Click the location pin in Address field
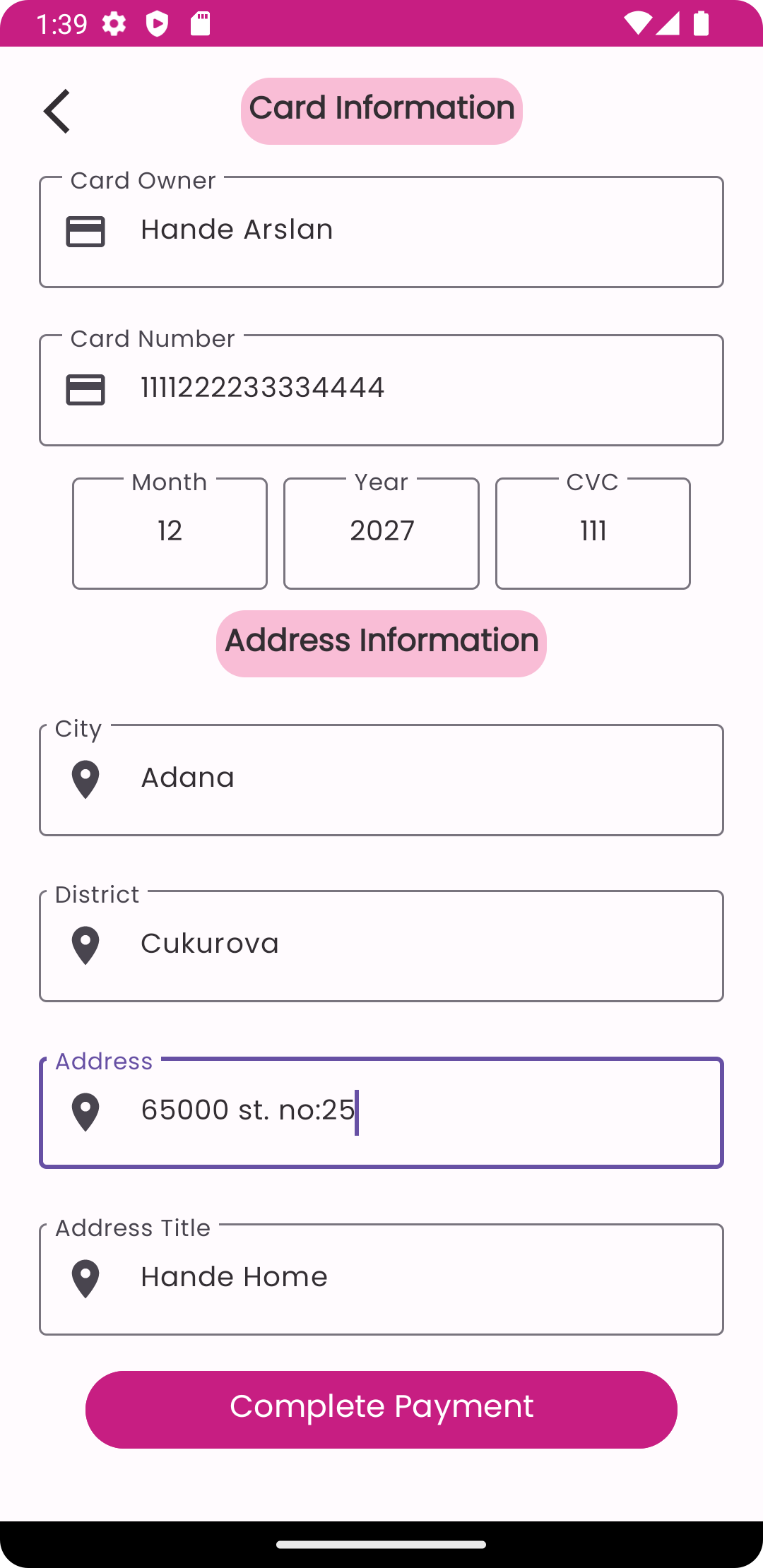Image resolution: width=763 pixels, height=1568 pixels. point(84,1112)
